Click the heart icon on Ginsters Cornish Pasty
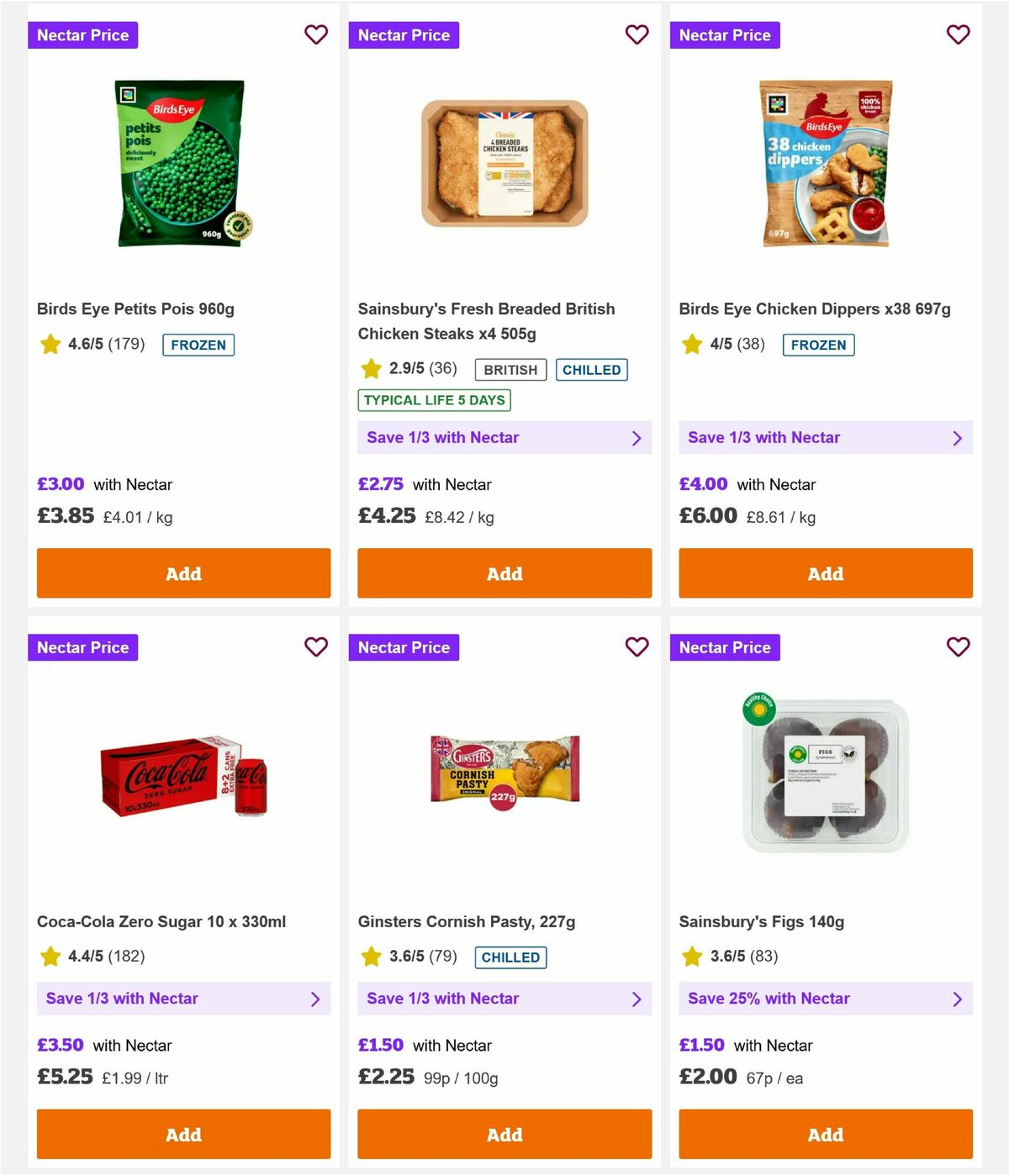Screen dimensions: 1009x1176 (x=637, y=647)
